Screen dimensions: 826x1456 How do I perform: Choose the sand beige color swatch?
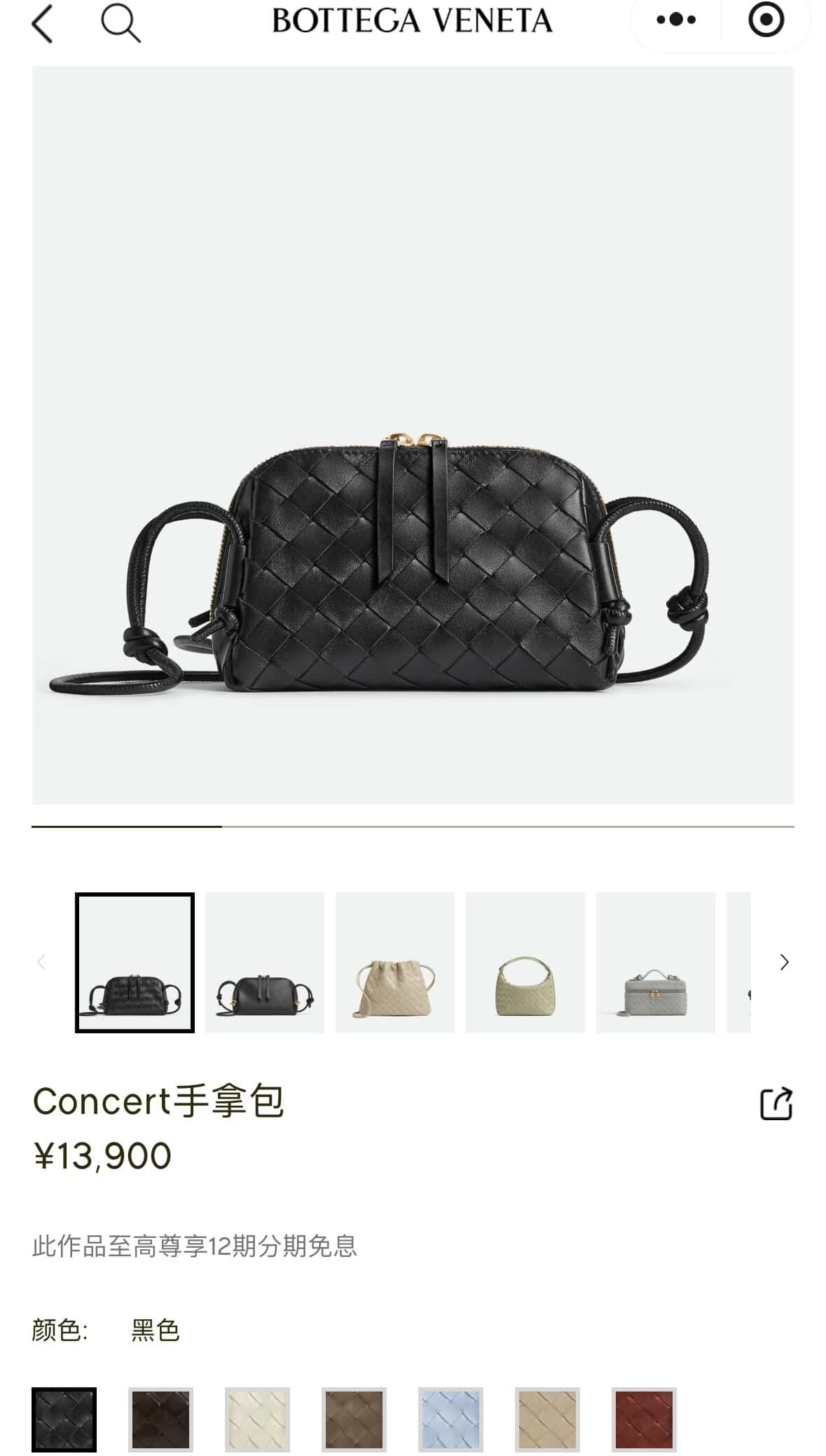click(547, 1419)
